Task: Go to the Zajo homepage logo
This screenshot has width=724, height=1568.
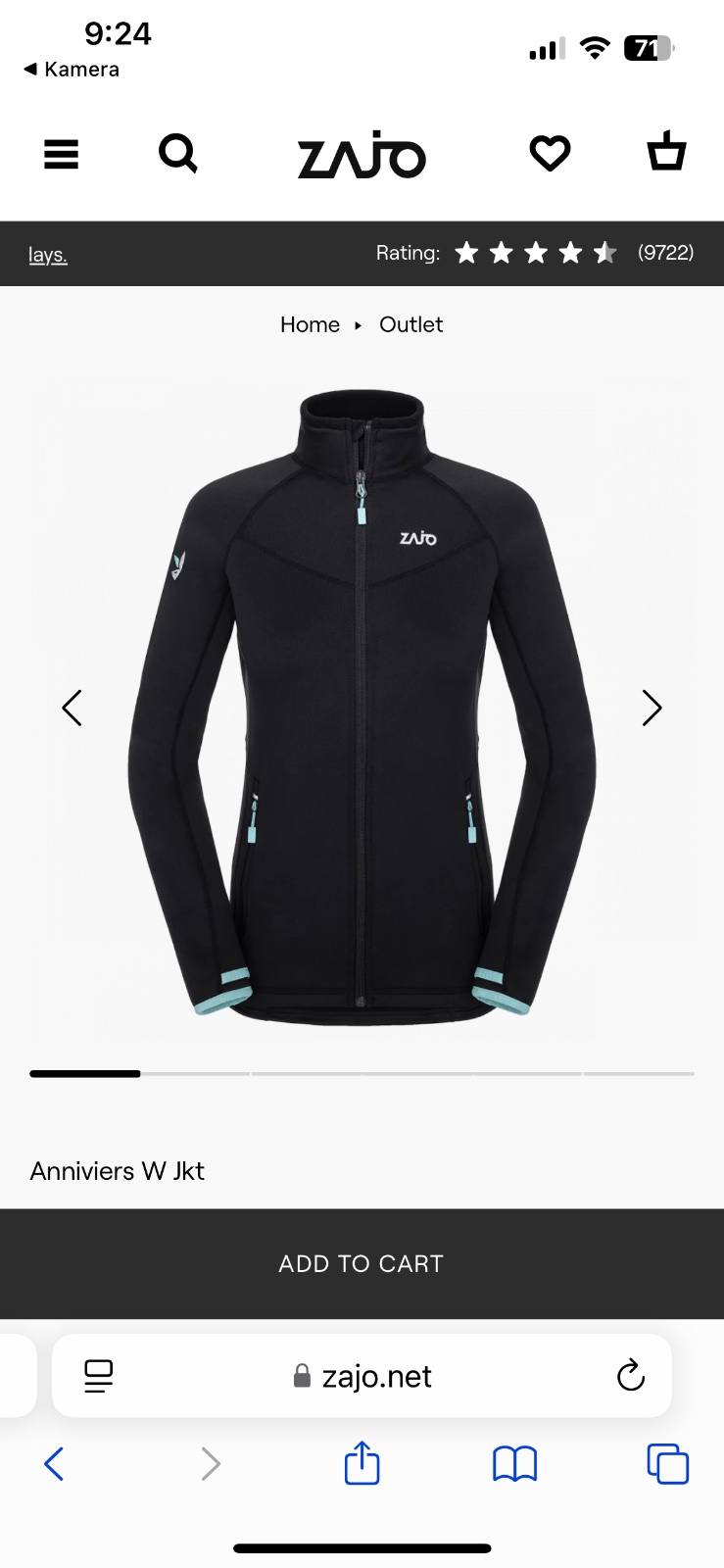Action: 362,155
